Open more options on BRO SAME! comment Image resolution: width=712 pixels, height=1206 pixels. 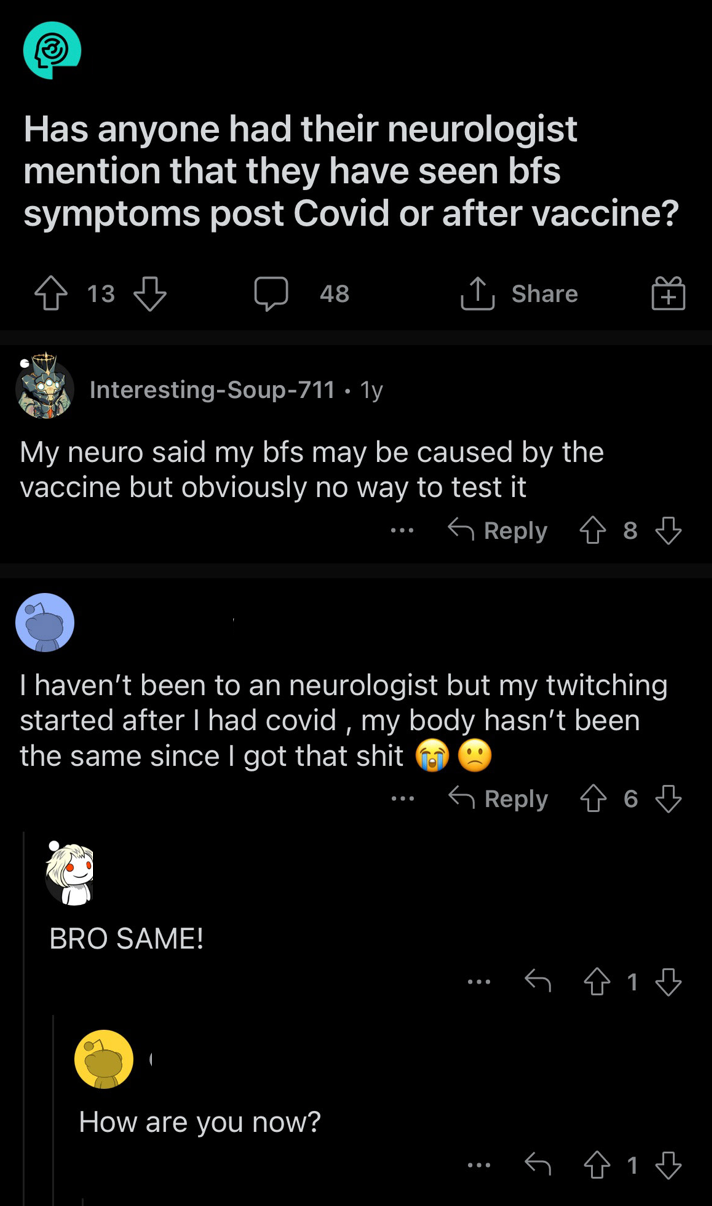point(479,982)
